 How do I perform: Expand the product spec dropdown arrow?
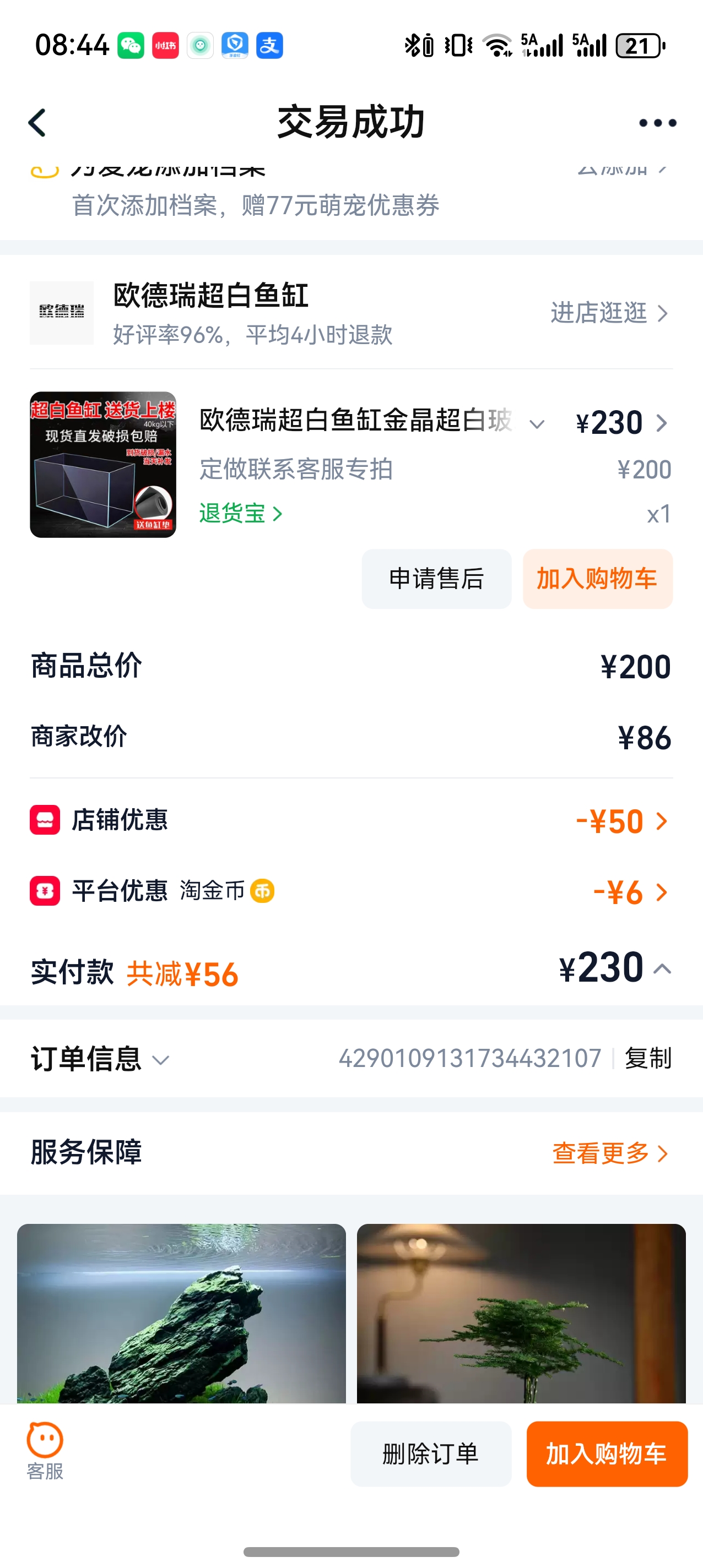[x=537, y=424]
